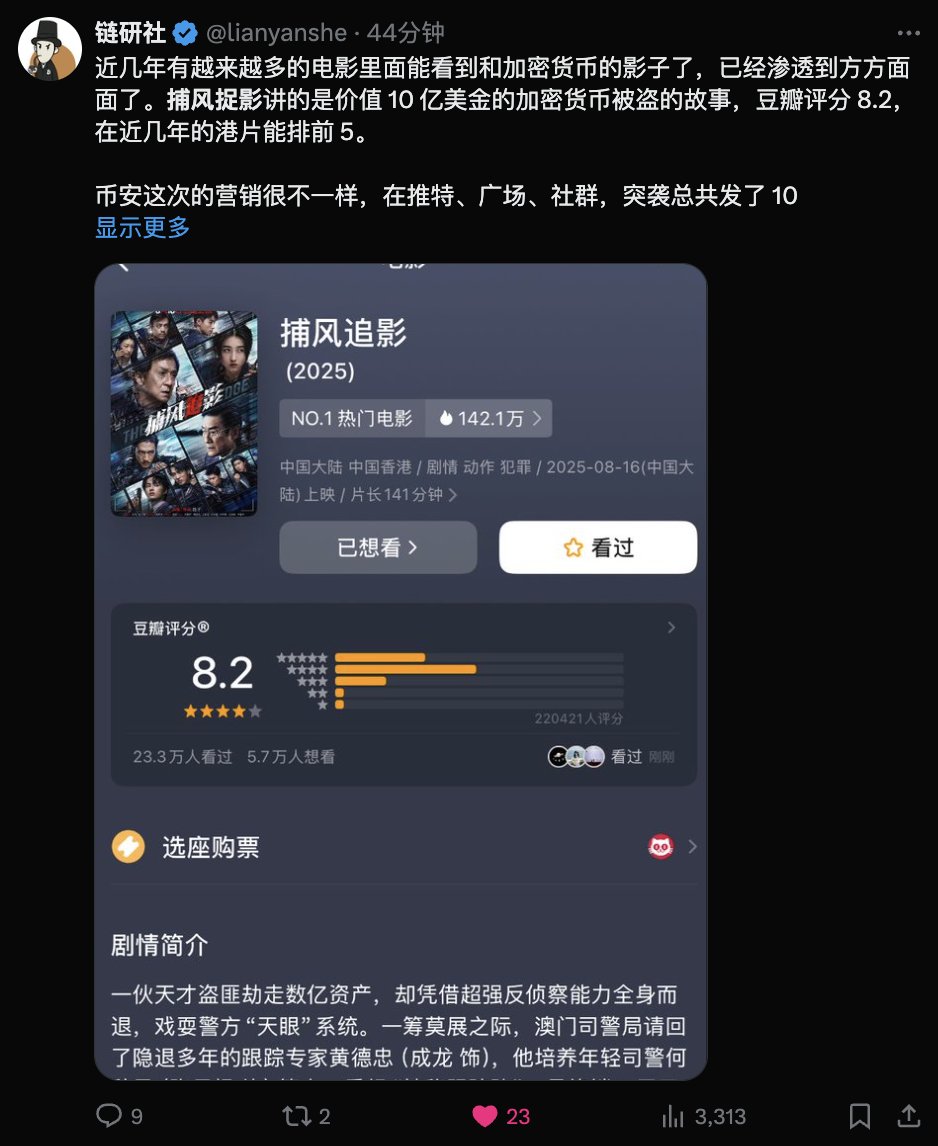Share this post
Screen dimensions: 938x1146
tap(908, 1116)
